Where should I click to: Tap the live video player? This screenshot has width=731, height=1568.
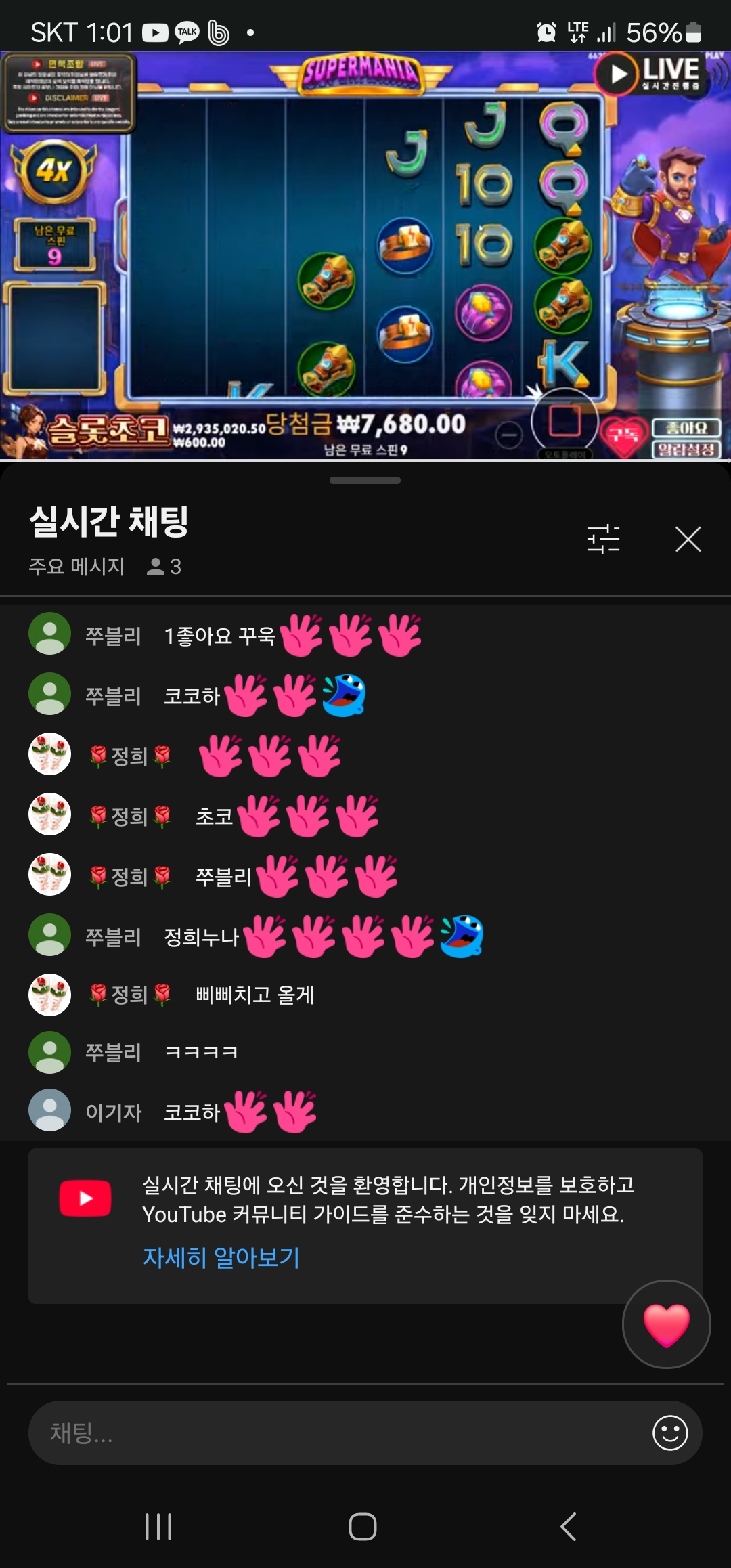coord(365,257)
